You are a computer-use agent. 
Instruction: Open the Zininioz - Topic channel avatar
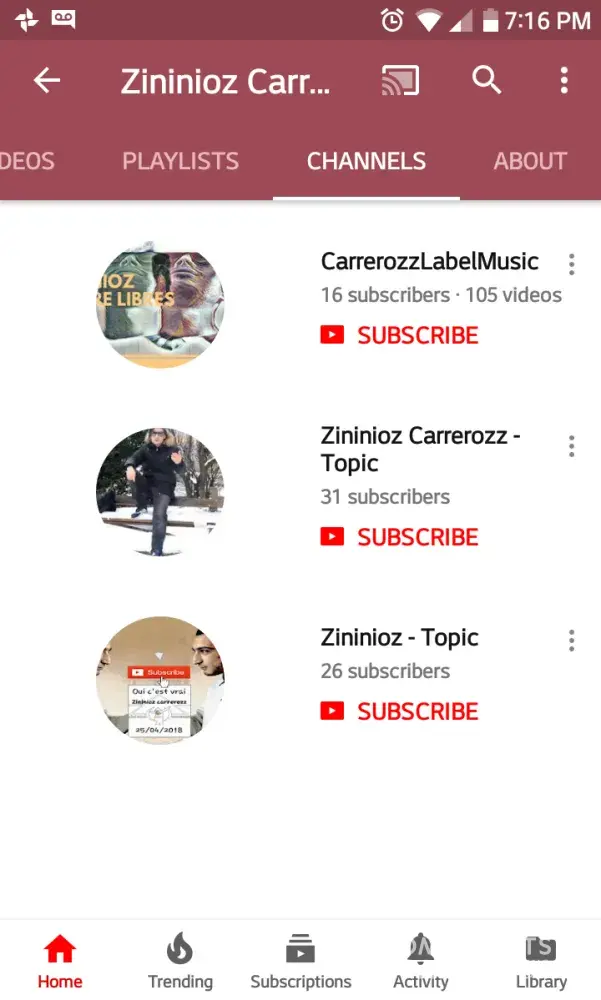160,680
